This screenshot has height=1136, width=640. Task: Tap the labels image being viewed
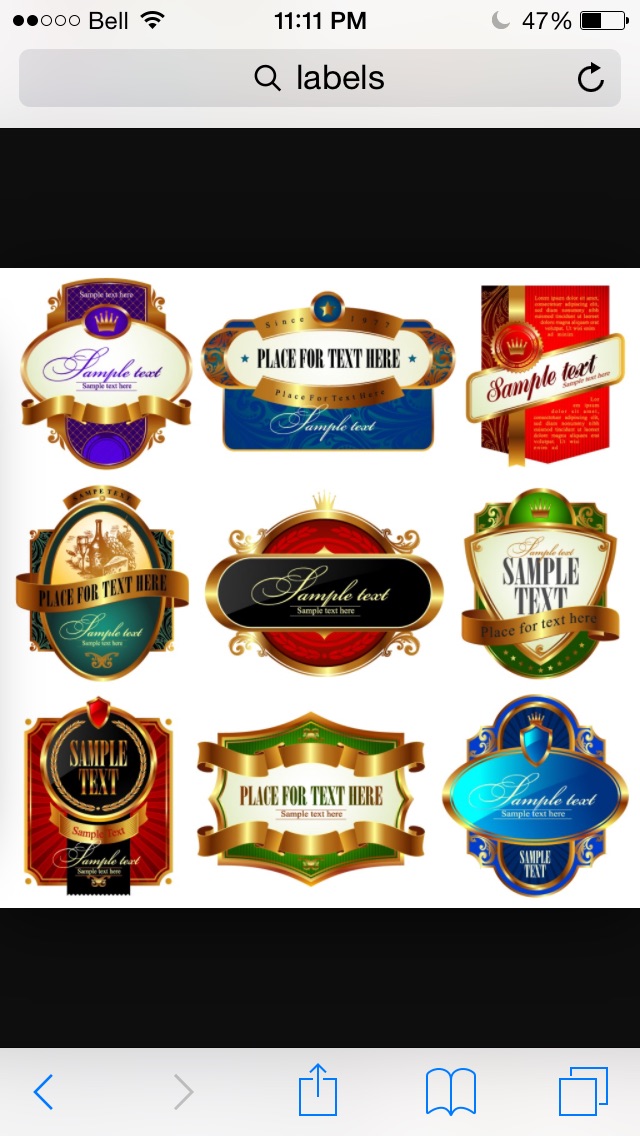(x=320, y=588)
